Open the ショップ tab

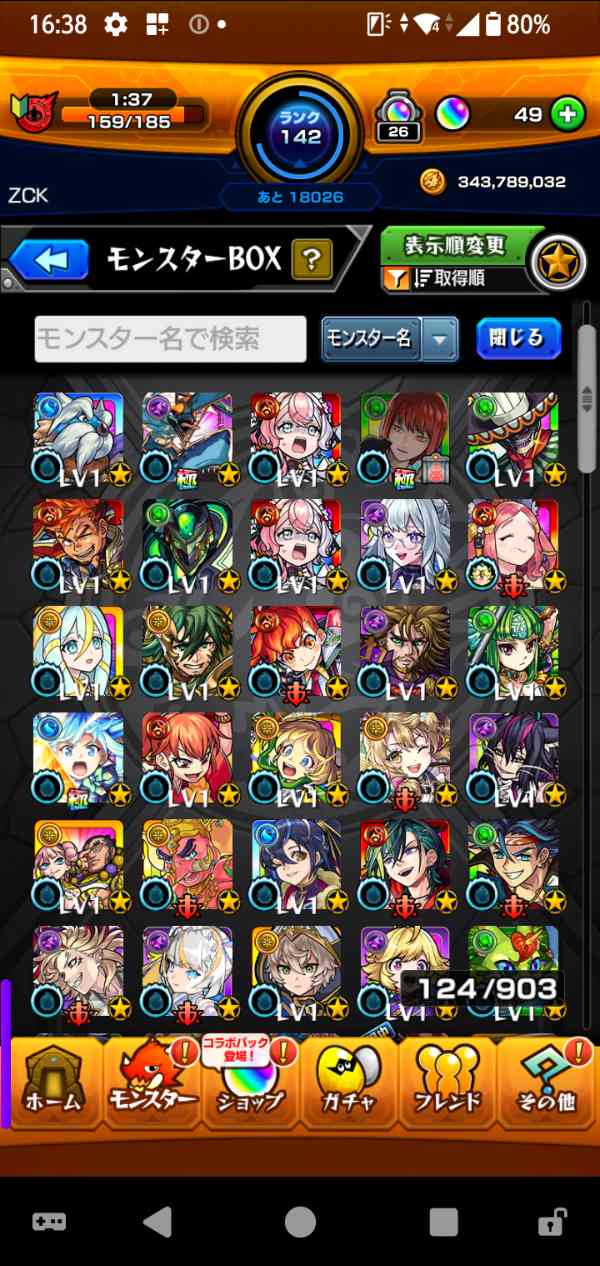coord(248,1082)
